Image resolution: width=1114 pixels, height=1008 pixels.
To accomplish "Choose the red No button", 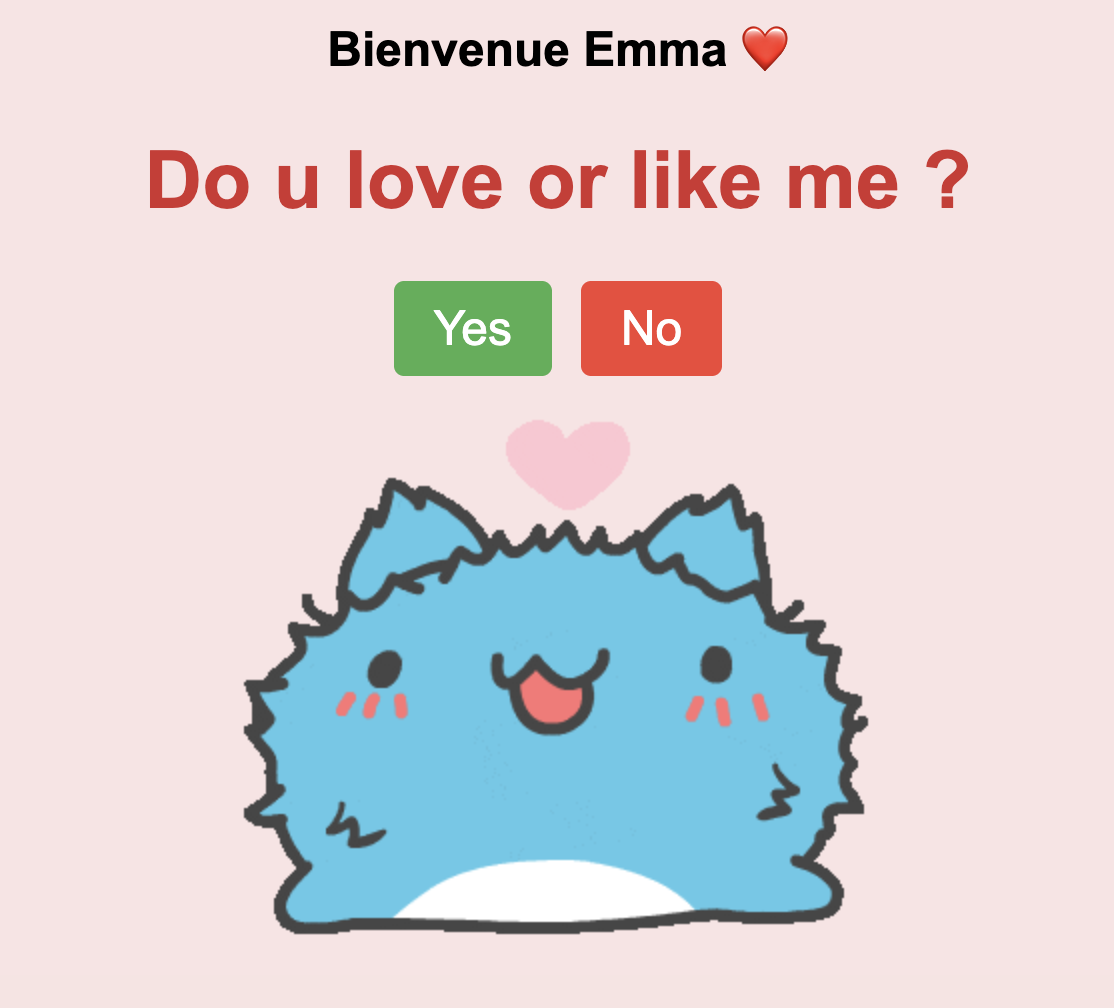I will pos(651,329).
